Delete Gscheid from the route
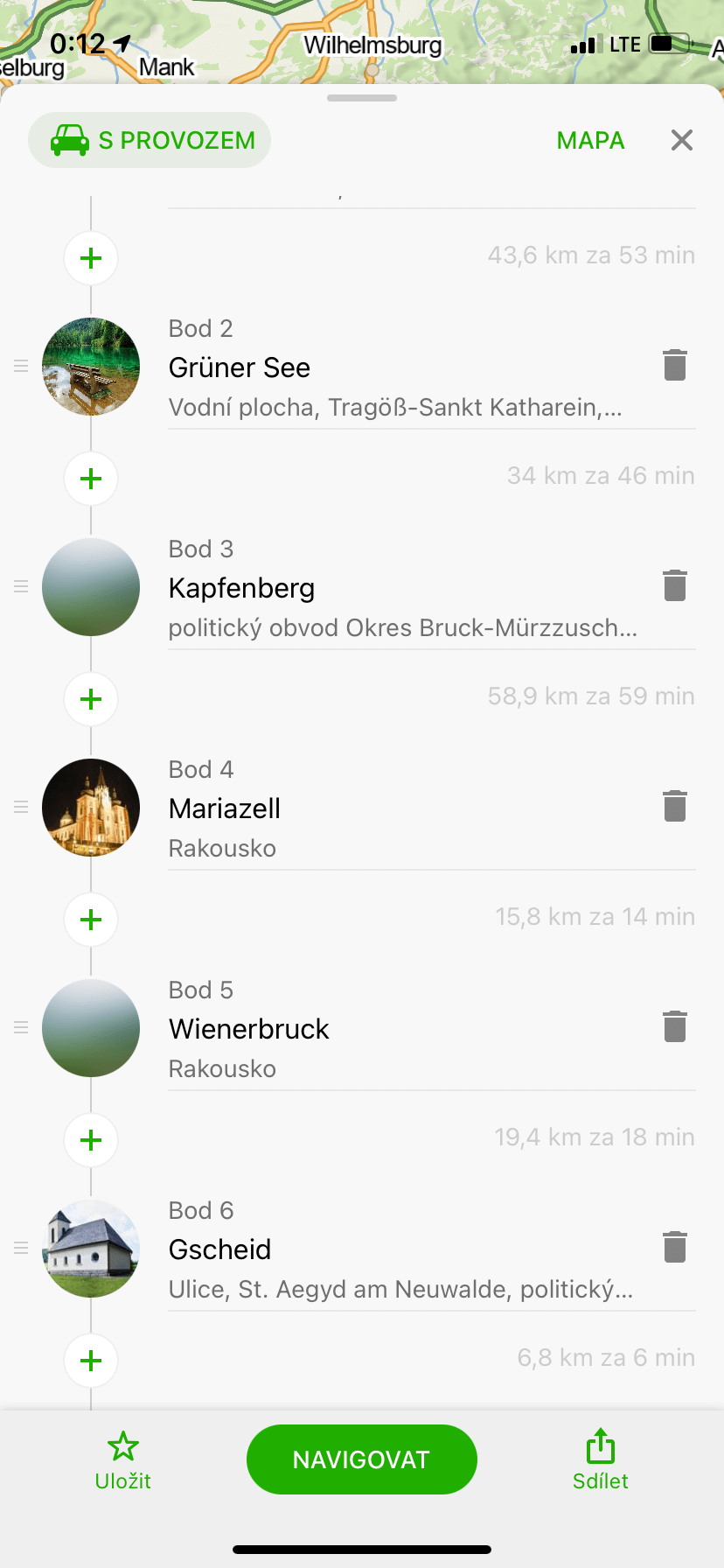The height and width of the screenshot is (1568, 724). pyautogui.click(x=674, y=1247)
